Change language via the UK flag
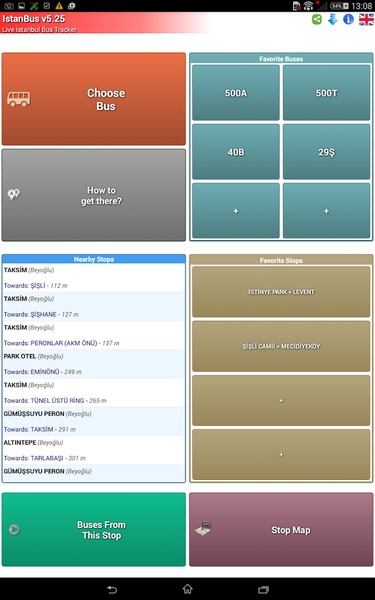This screenshot has height=600, width=375. click(x=366, y=19)
